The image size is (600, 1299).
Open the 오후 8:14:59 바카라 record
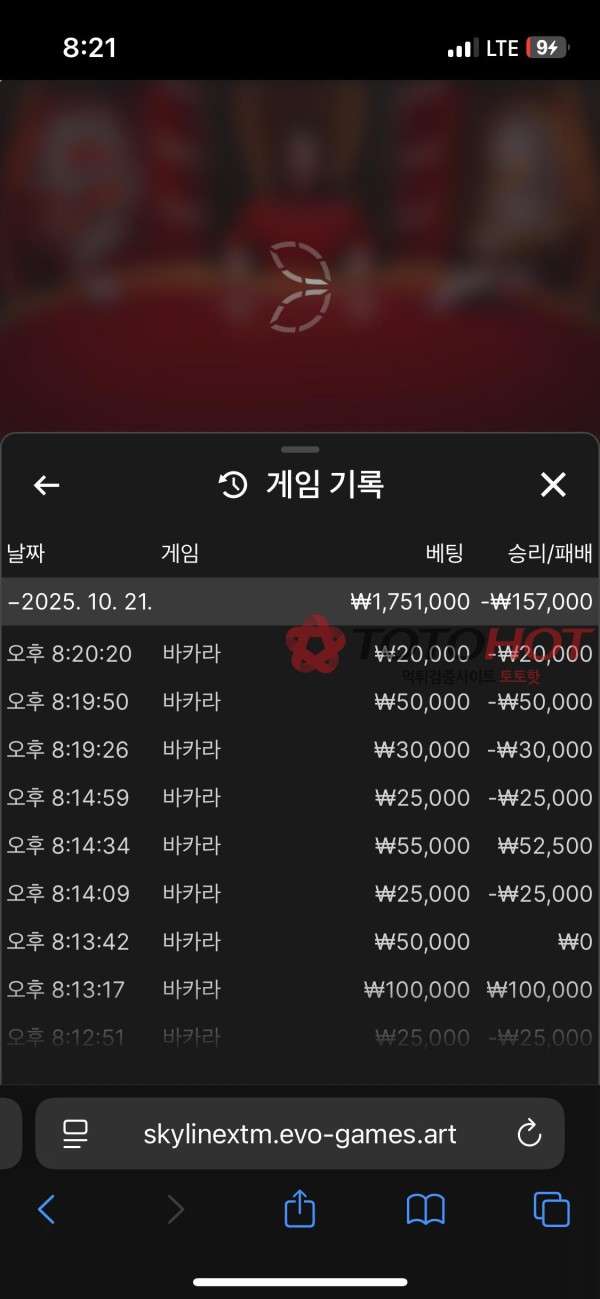click(300, 798)
